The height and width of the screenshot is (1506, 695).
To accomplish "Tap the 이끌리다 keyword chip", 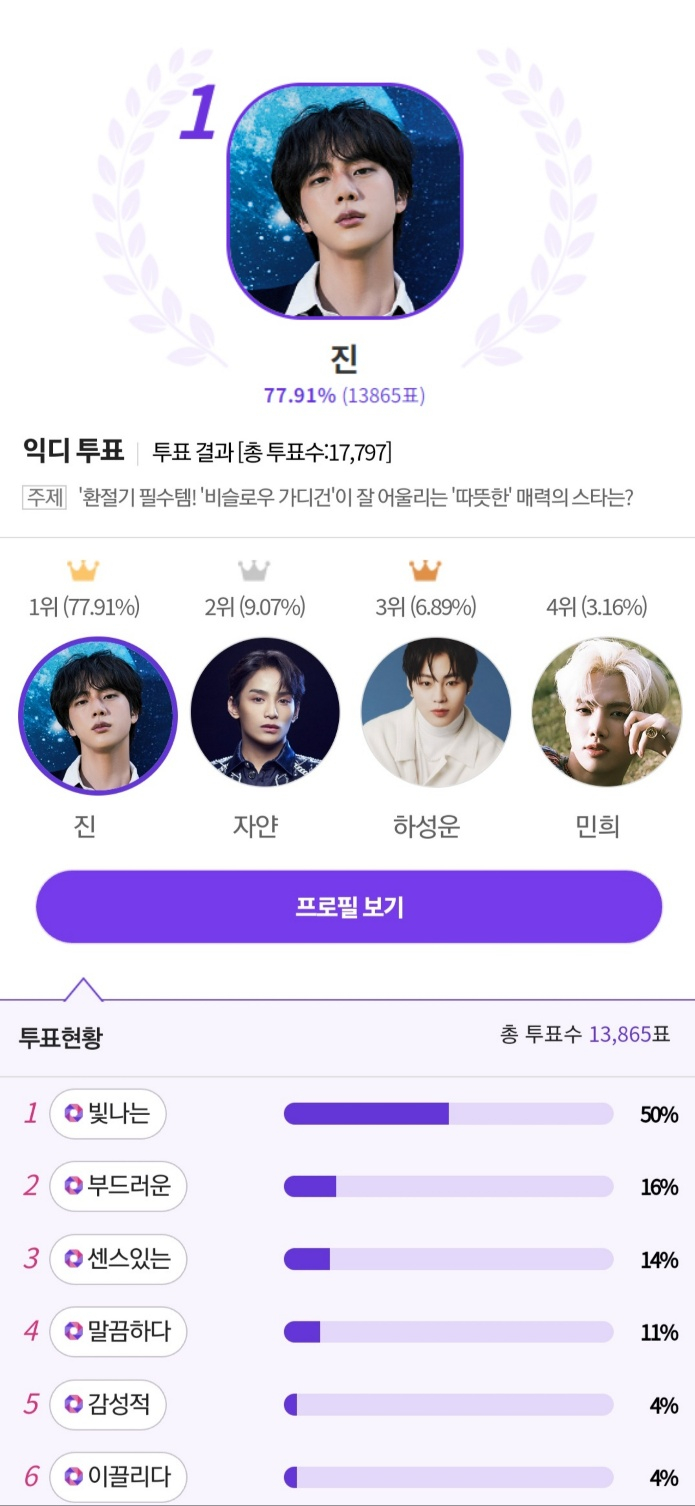I will 118,1477.
